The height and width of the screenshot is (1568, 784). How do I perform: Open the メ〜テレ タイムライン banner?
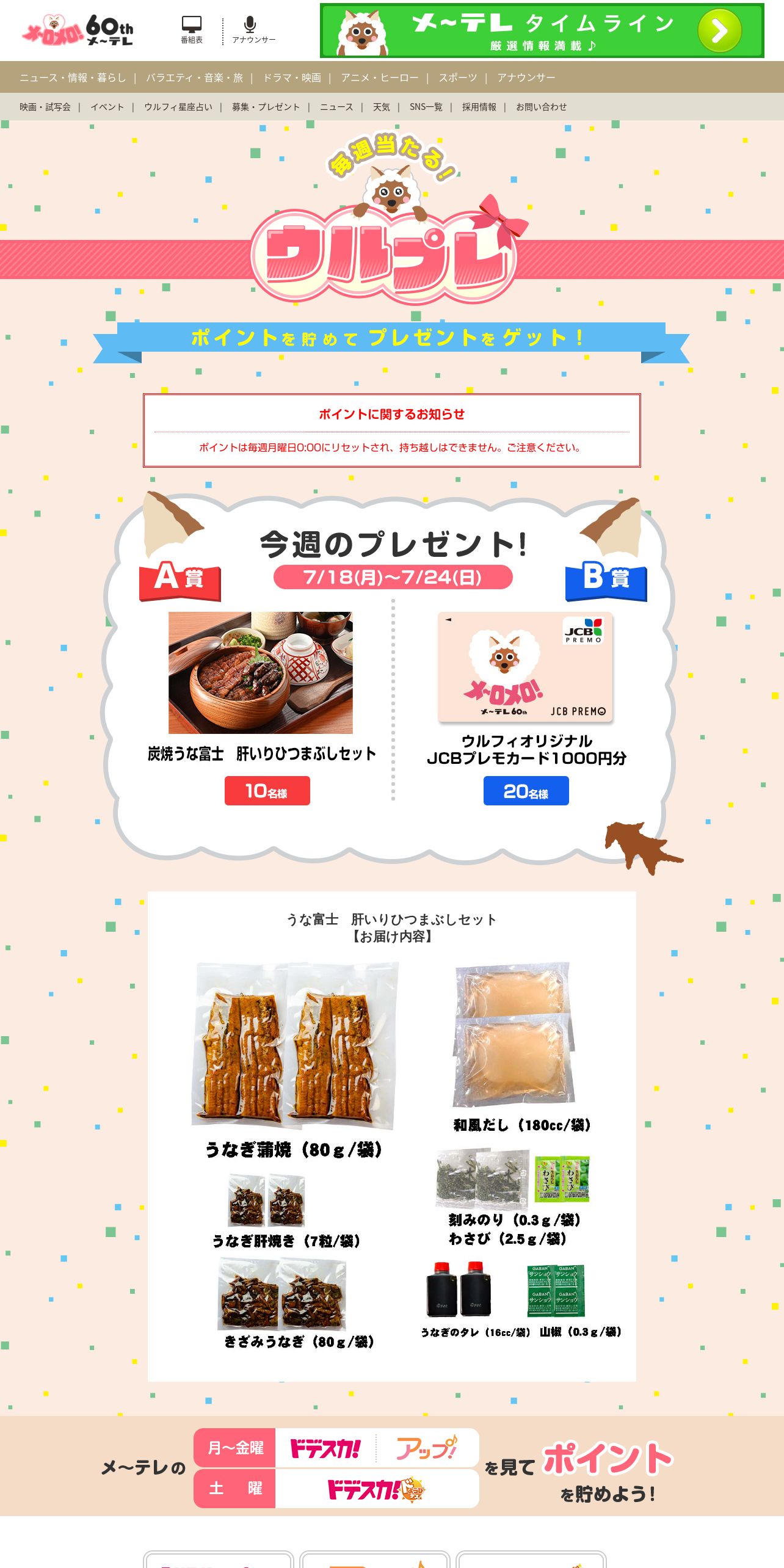coord(542,31)
